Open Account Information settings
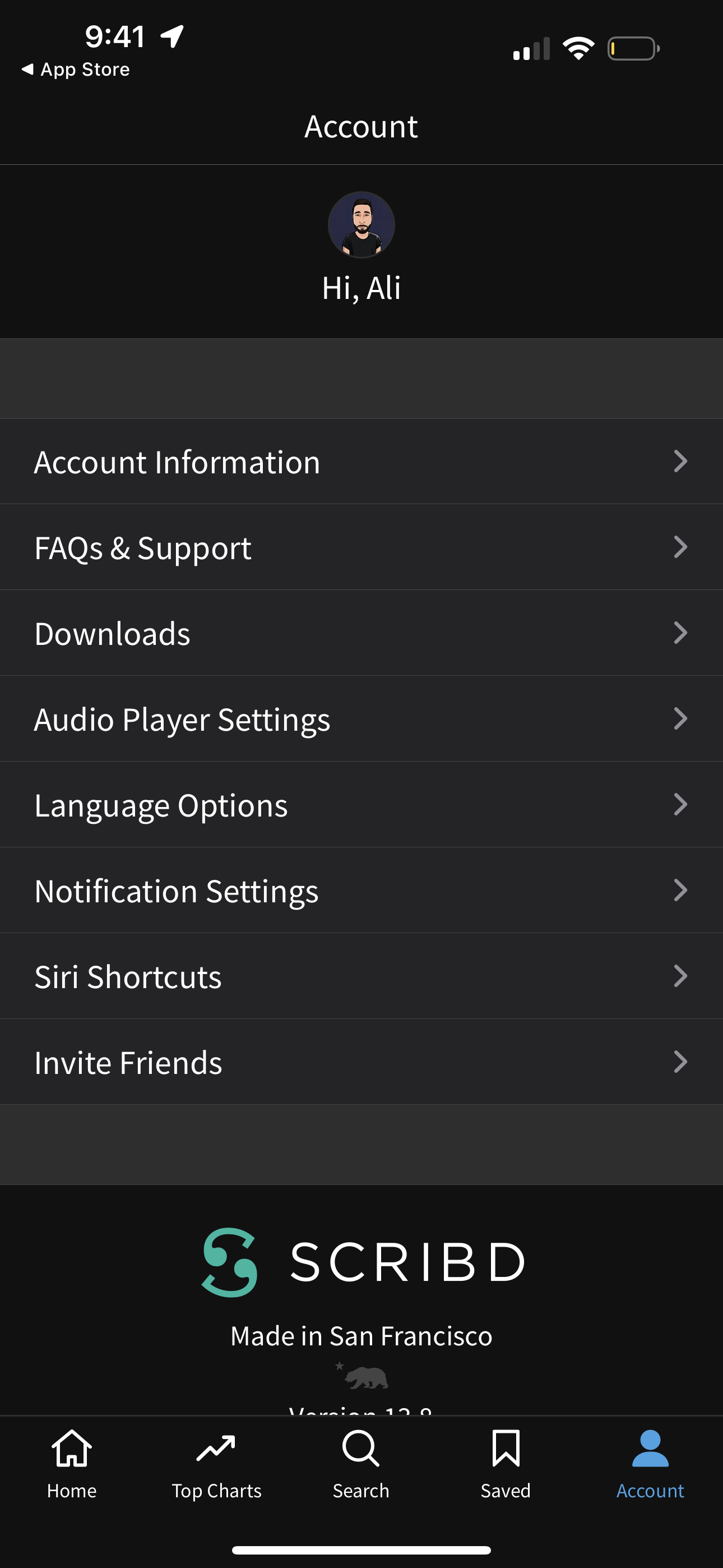Screen dimensions: 723x1568 pyautogui.click(x=361, y=462)
